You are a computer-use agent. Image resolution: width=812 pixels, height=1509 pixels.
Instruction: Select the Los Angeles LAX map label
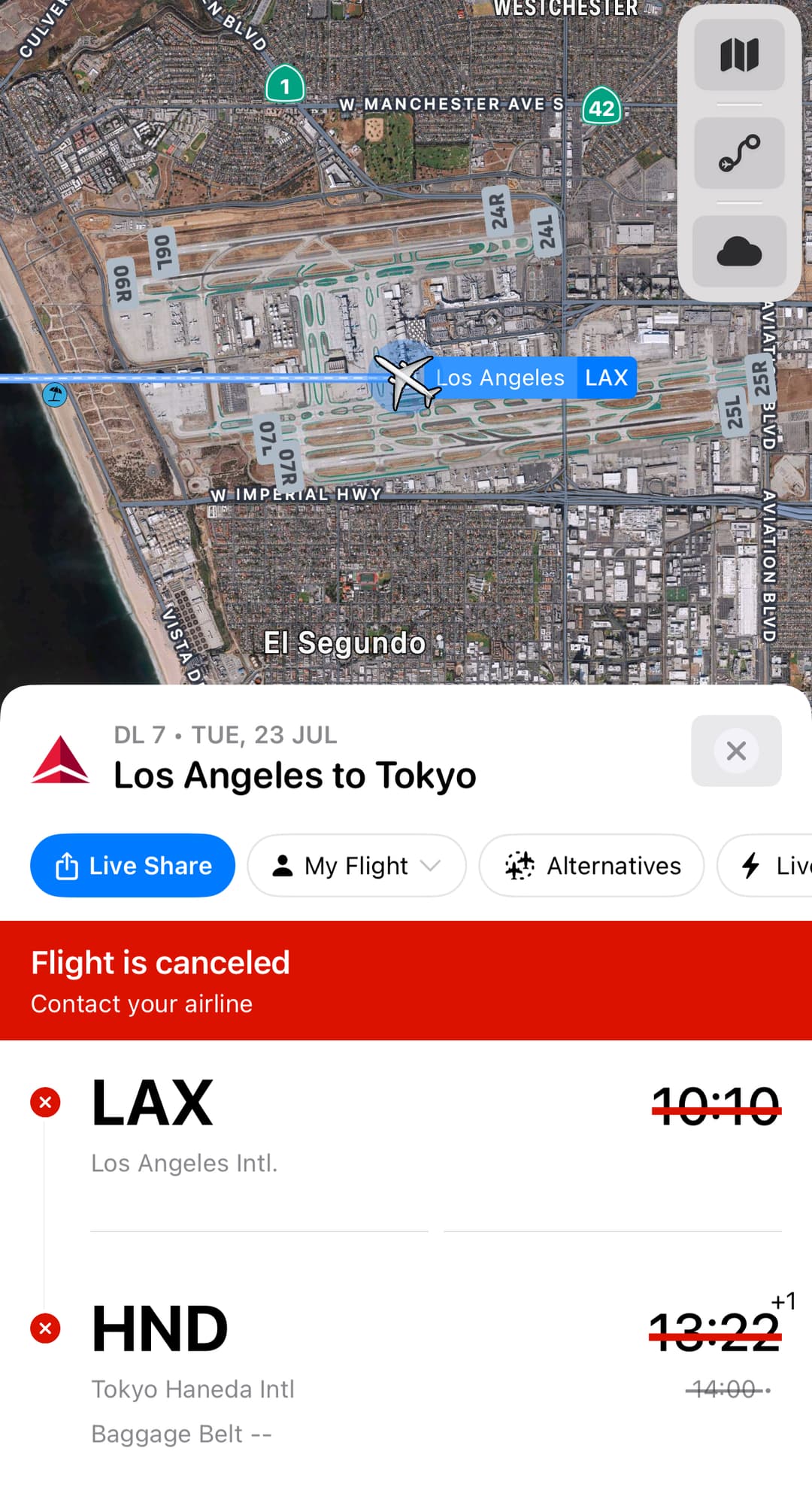(x=532, y=378)
